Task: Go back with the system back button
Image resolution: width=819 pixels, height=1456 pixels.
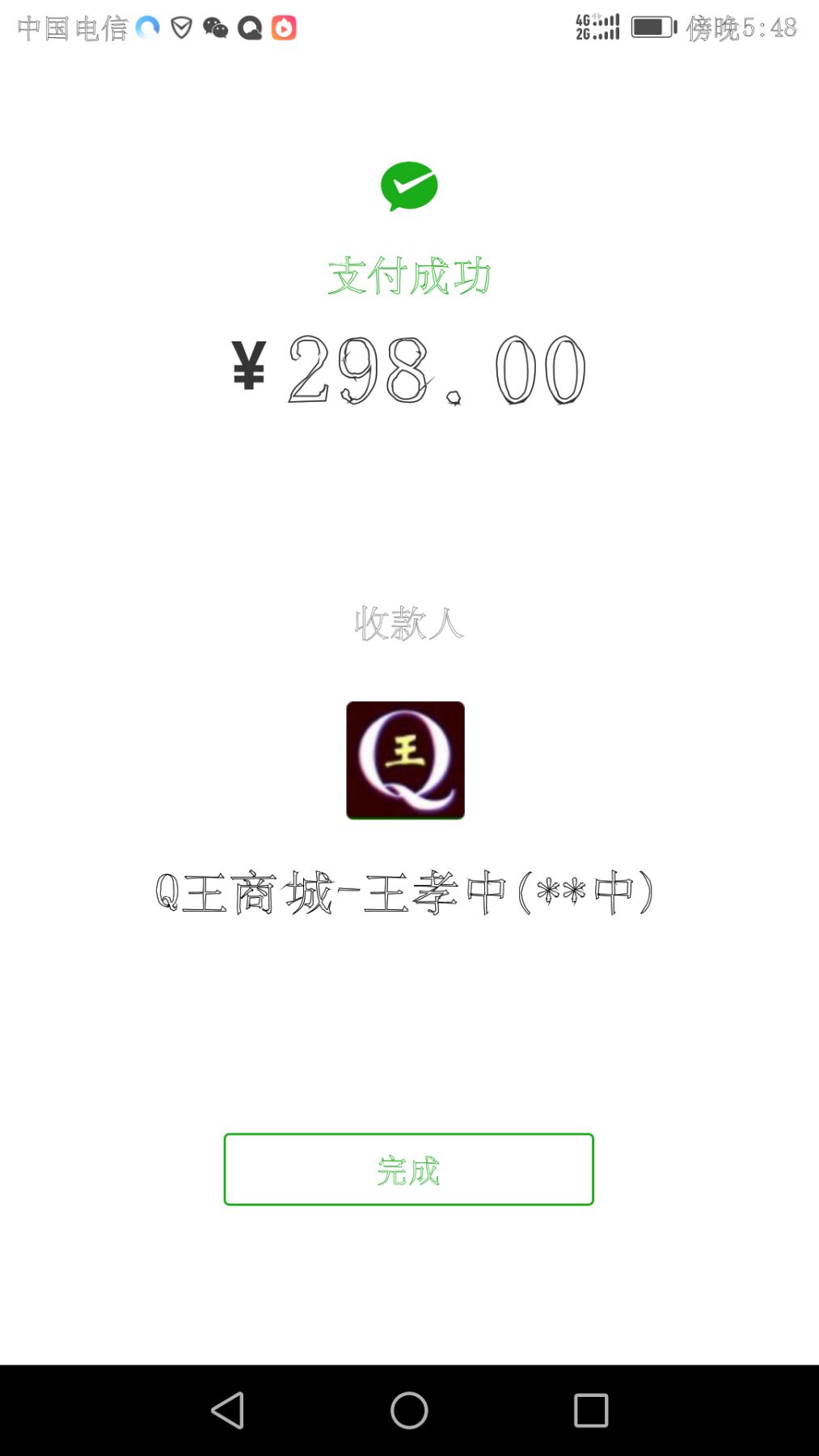Action: tap(228, 1411)
